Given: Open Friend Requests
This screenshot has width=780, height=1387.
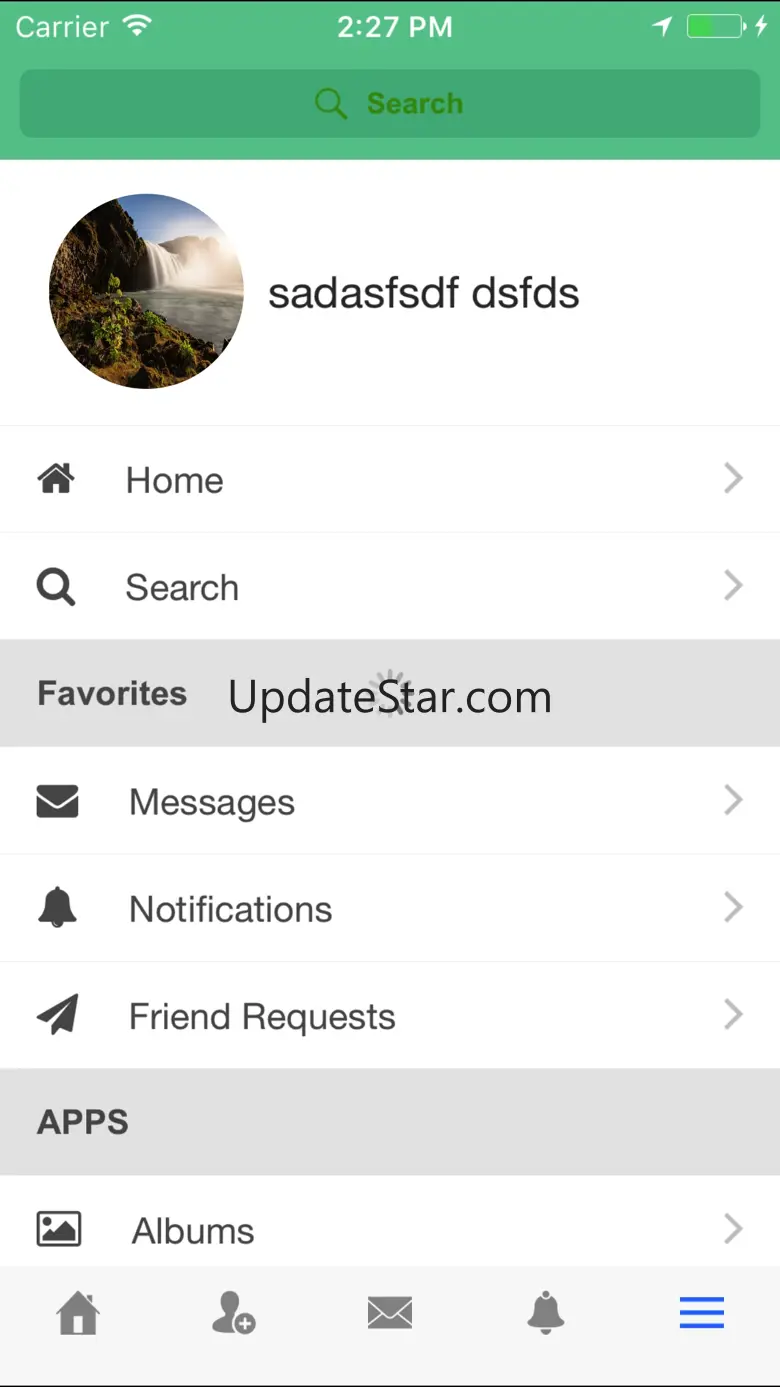Looking at the screenshot, I should [390, 1015].
